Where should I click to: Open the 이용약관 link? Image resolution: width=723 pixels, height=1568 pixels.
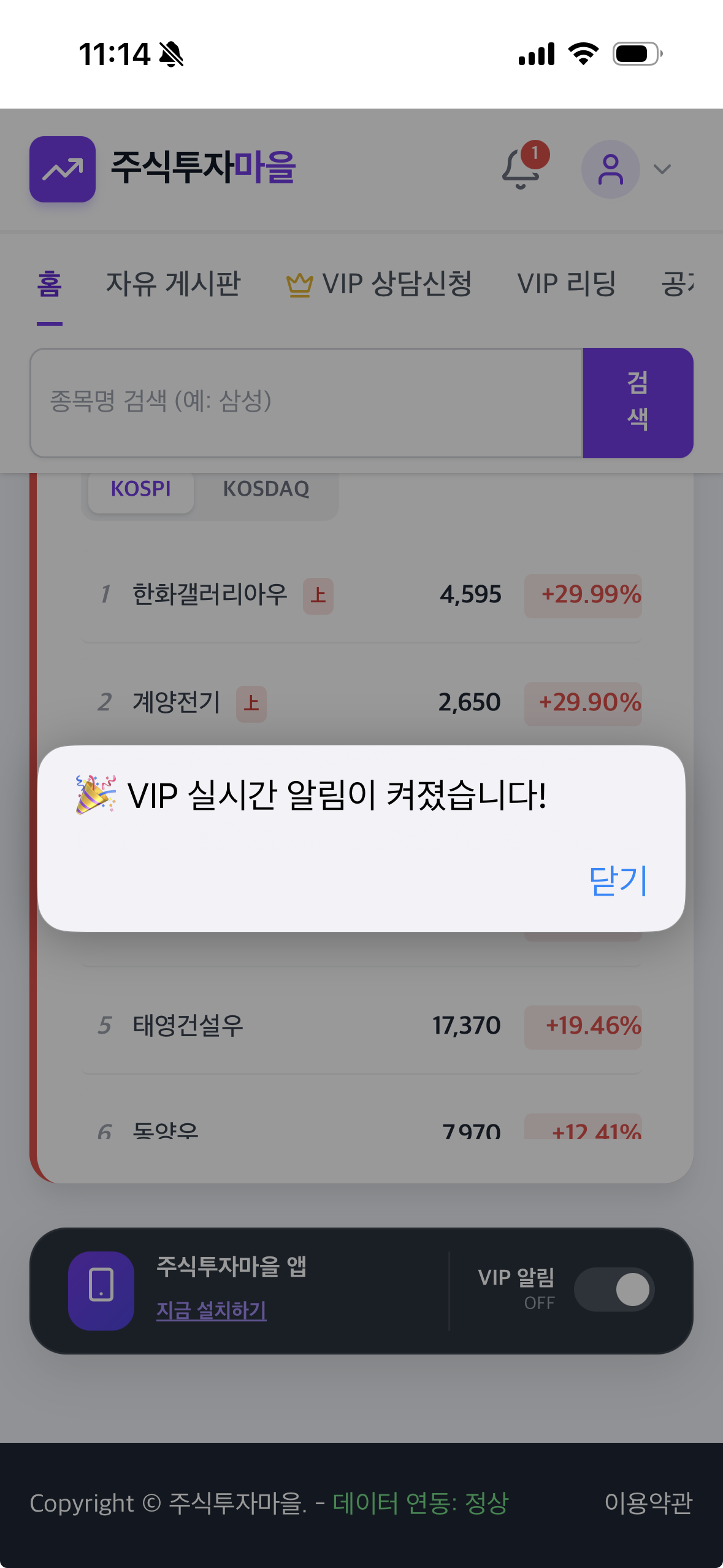point(648,1503)
